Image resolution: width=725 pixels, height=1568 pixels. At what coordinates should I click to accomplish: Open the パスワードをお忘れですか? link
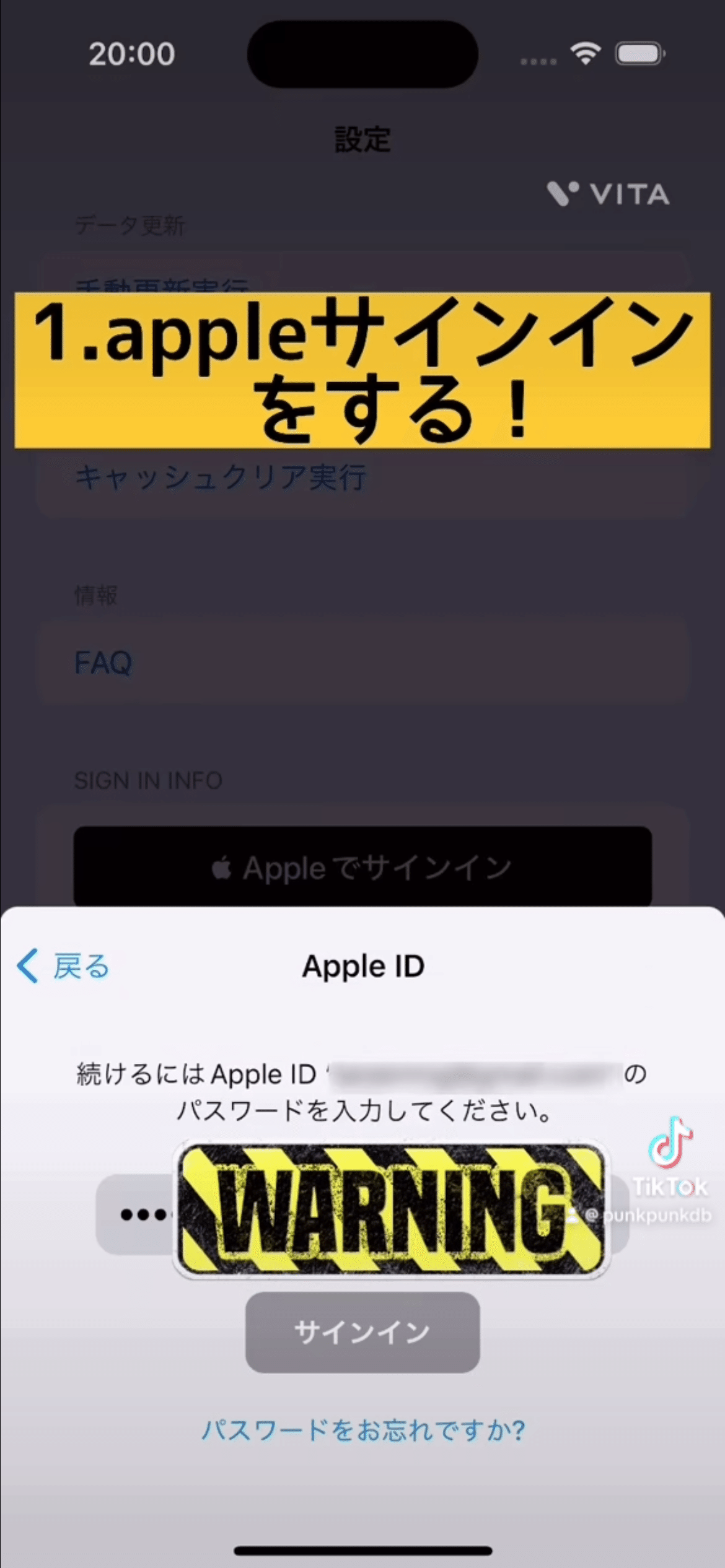click(x=363, y=1430)
